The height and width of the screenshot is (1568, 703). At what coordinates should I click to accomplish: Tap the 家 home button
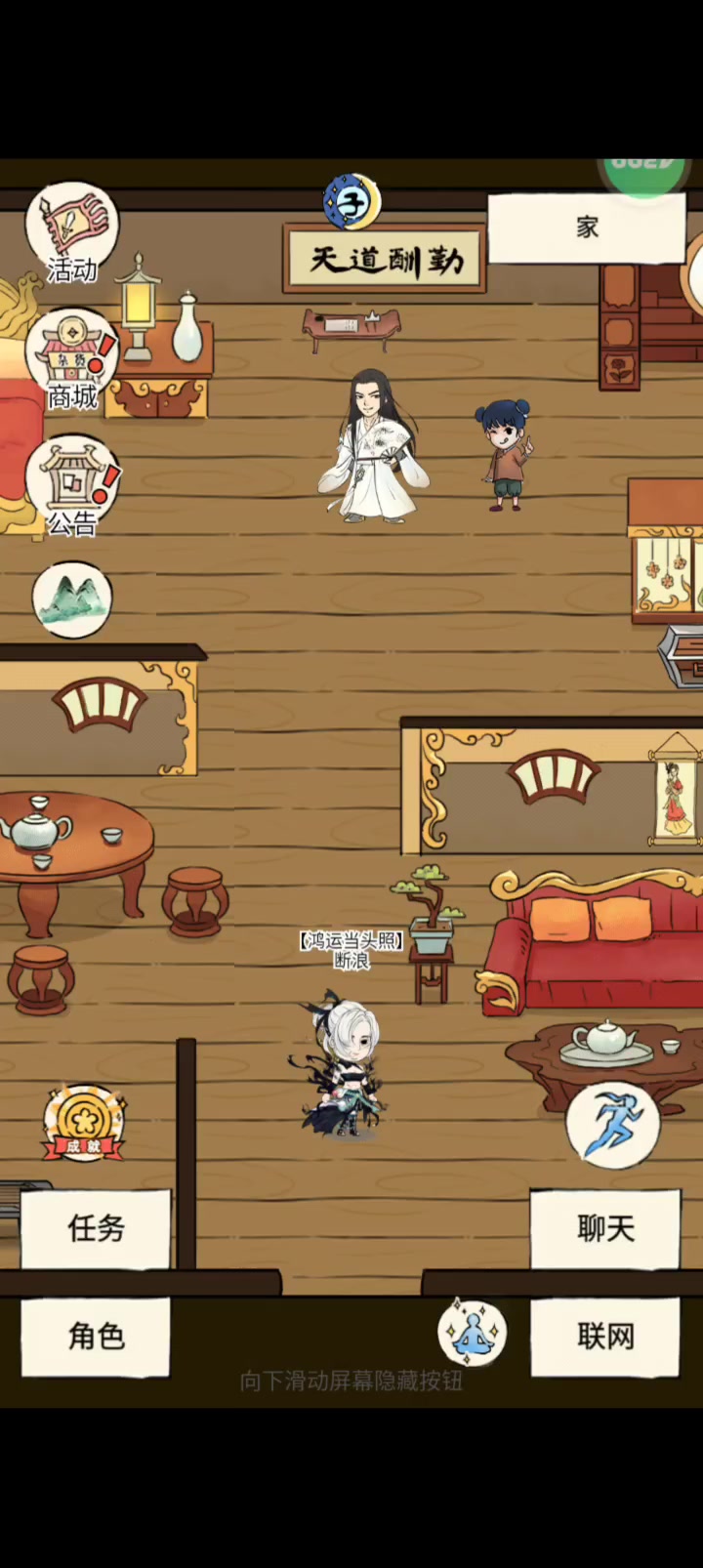tap(586, 227)
